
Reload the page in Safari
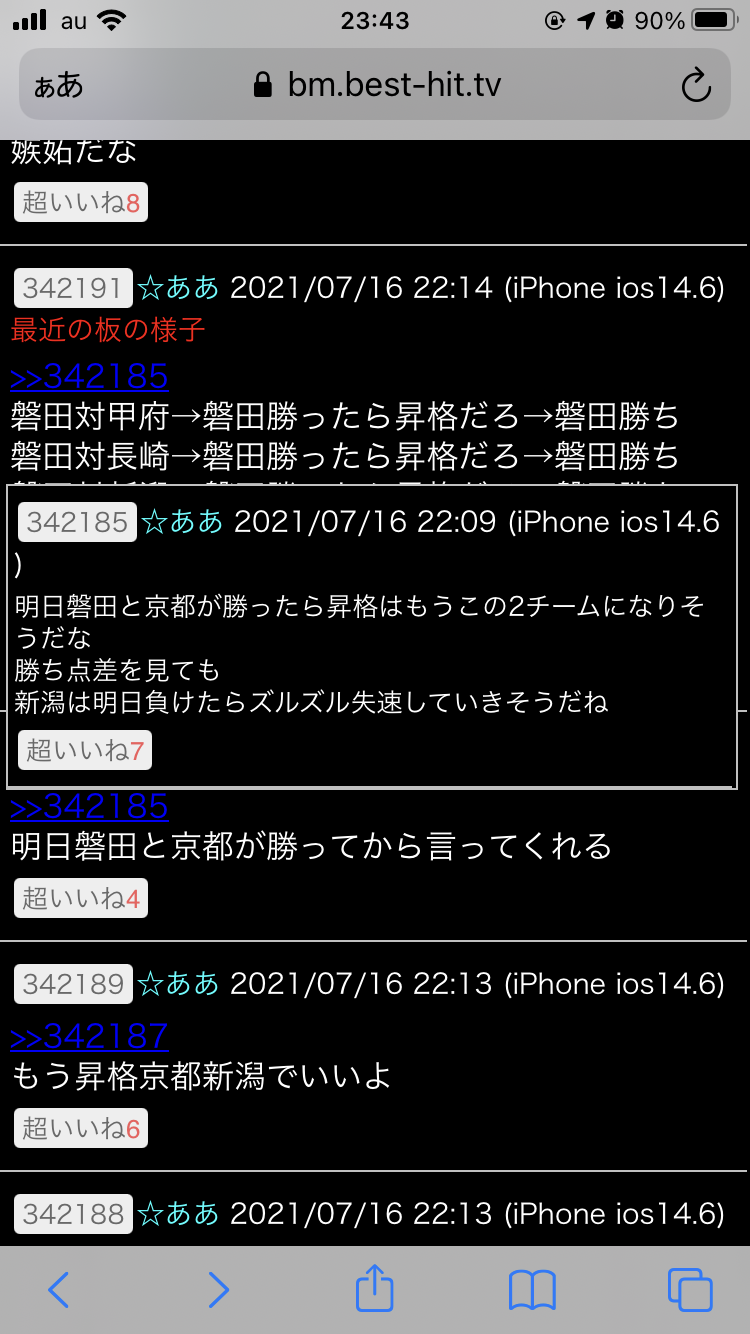coord(696,86)
